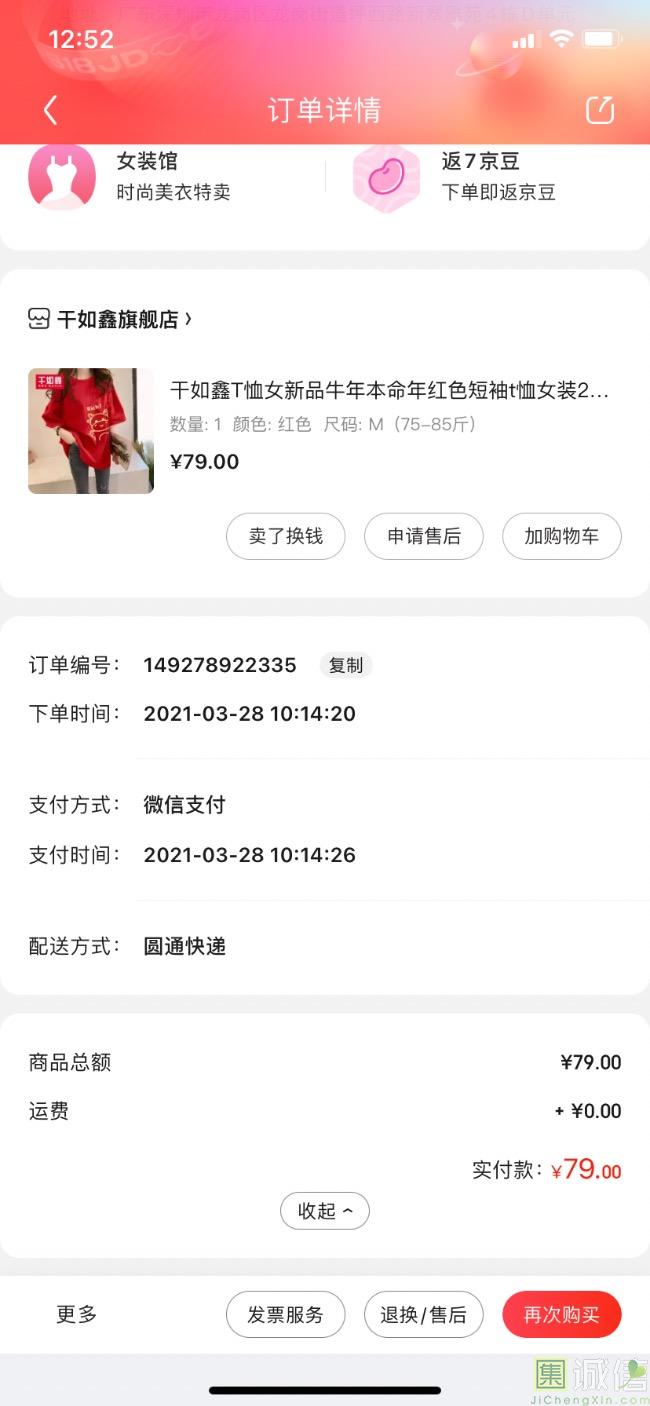The height and width of the screenshot is (1406, 650).
Task: Collapse price details with 收起
Action: pyautogui.click(x=325, y=1211)
